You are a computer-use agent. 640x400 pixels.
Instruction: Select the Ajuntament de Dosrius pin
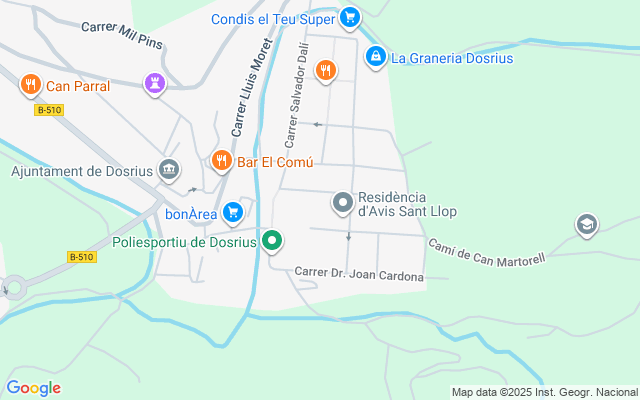[169, 170]
